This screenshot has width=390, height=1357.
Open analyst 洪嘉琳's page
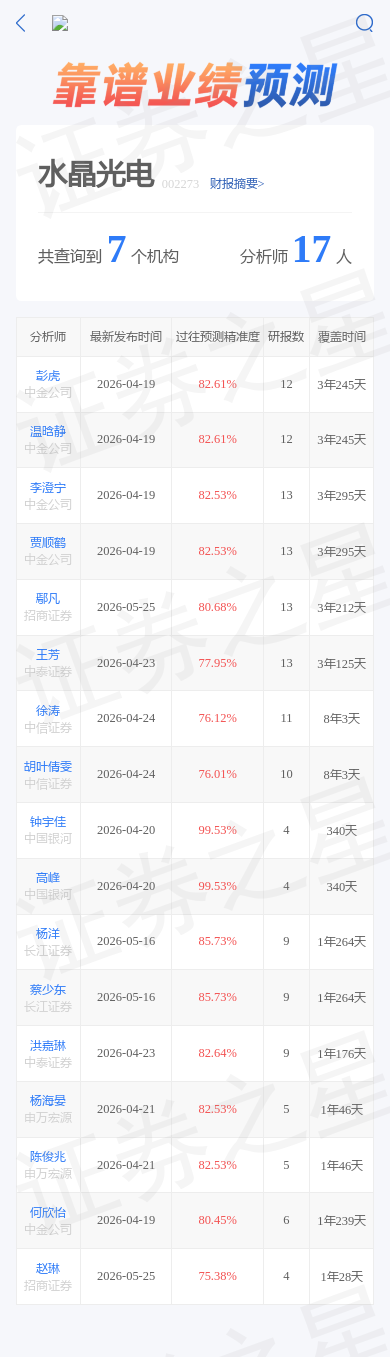(x=48, y=1045)
